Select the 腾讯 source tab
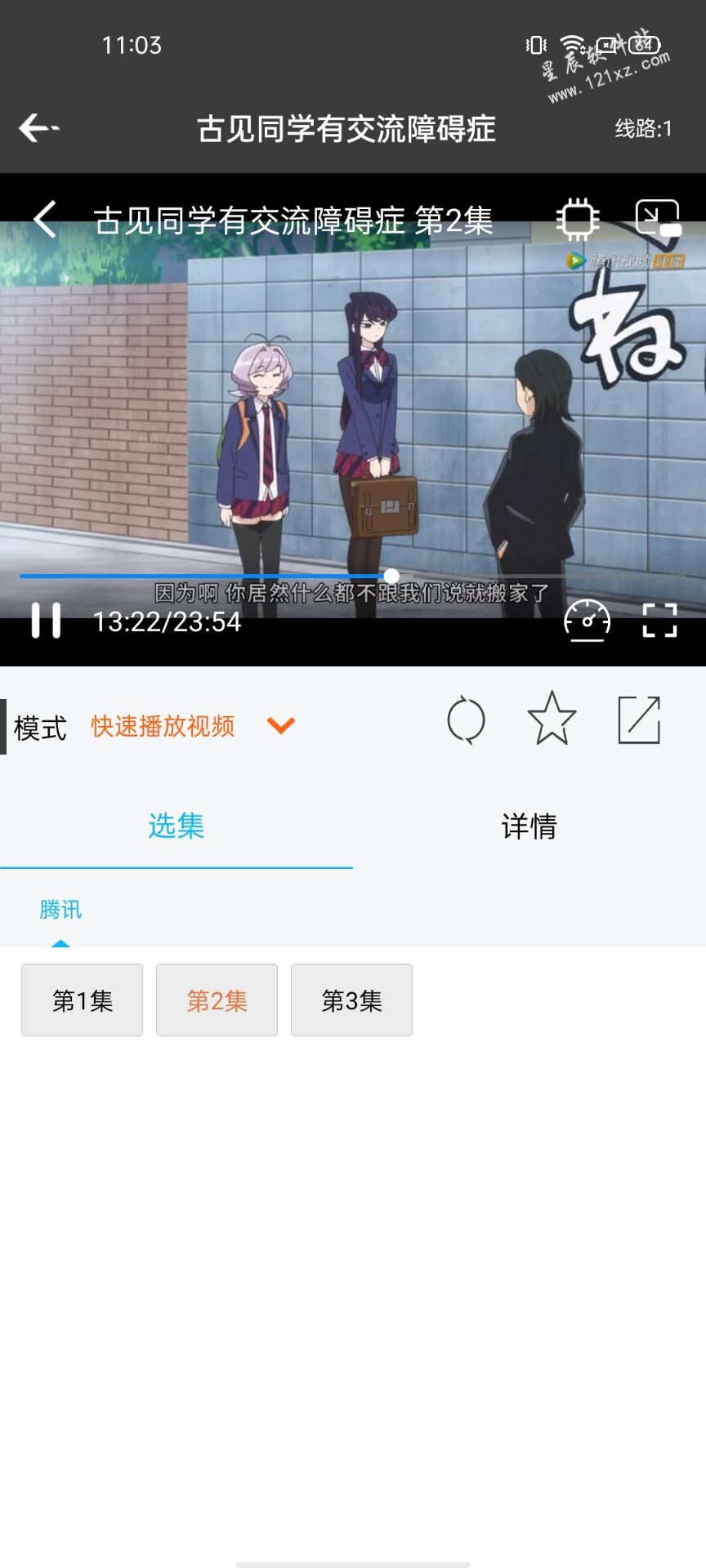The image size is (706, 1568). [60, 910]
